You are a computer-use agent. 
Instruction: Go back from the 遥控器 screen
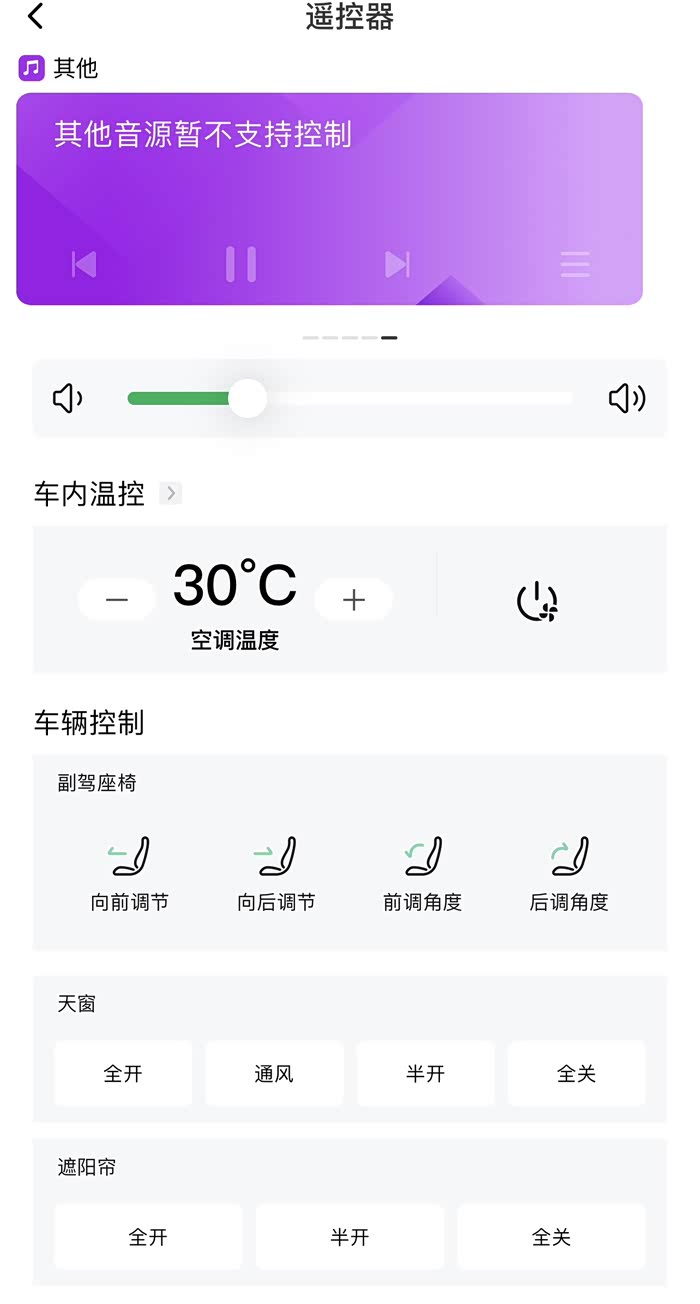[x=36, y=16]
